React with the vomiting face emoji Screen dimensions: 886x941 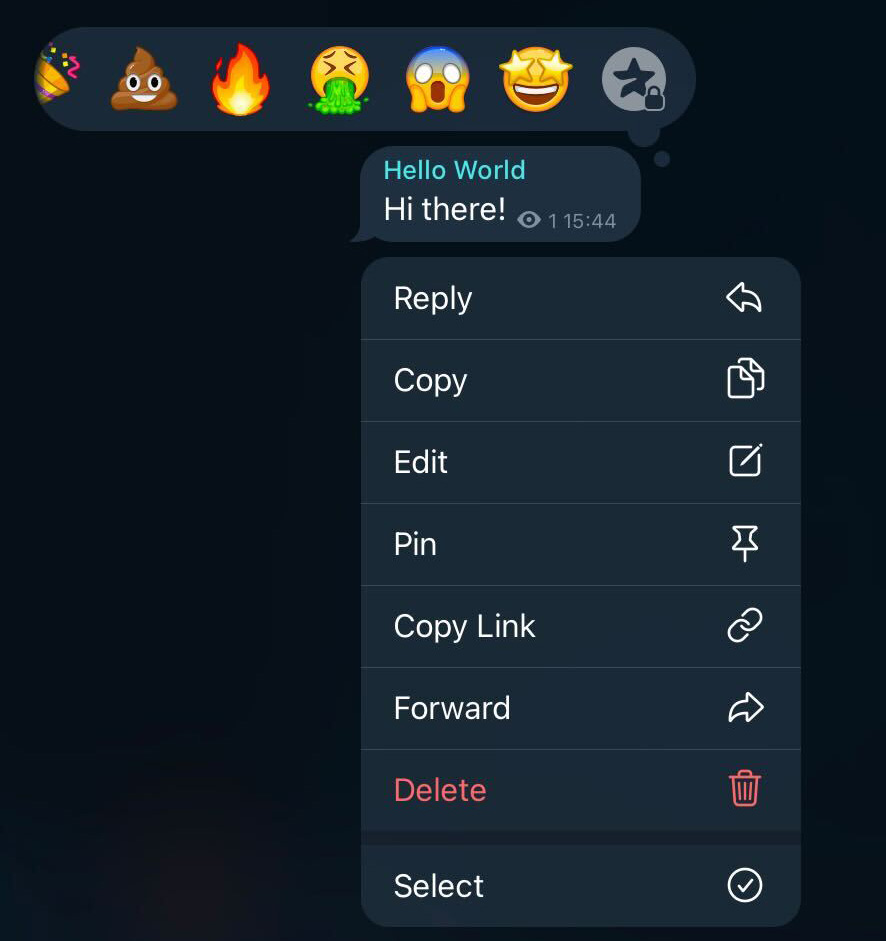pyautogui.click(x=339, y=80)
